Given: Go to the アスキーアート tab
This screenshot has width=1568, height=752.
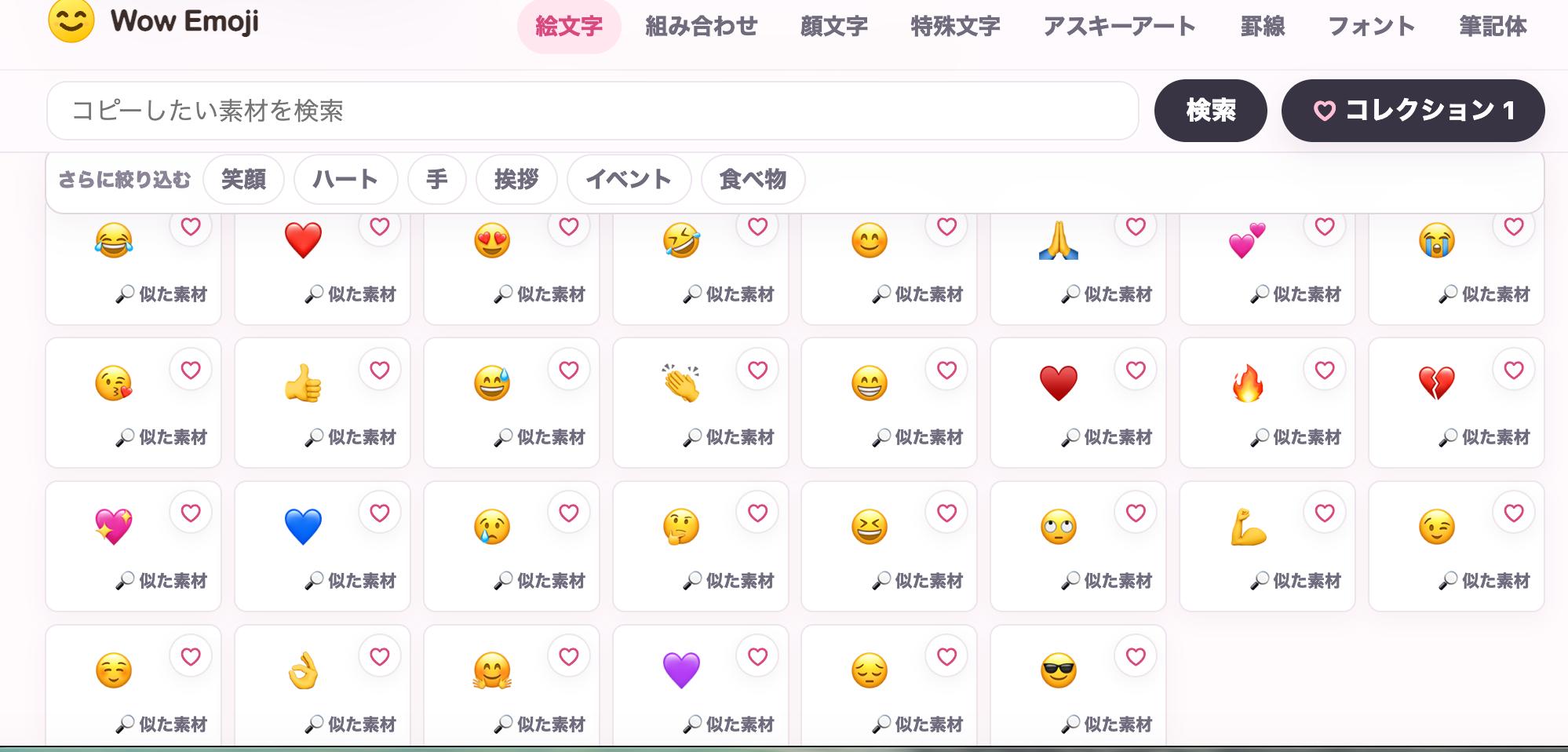Looking at the screenshot, I should coord(1119,26).
